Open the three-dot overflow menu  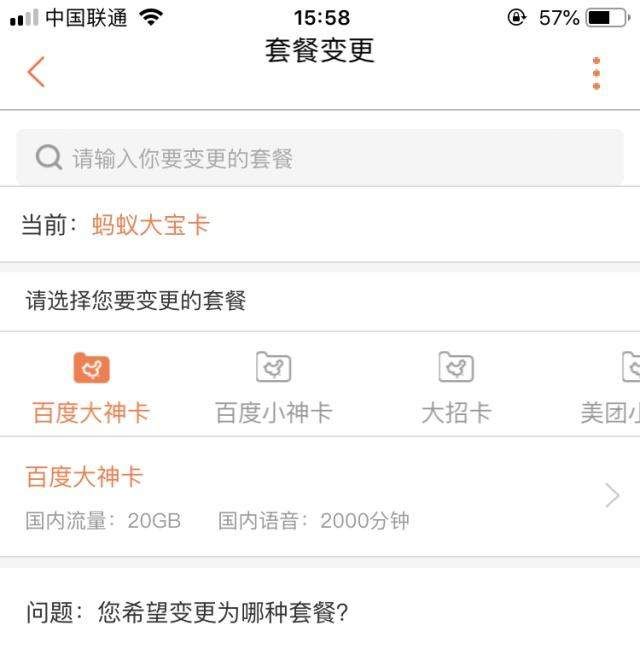tap(596, 73)
